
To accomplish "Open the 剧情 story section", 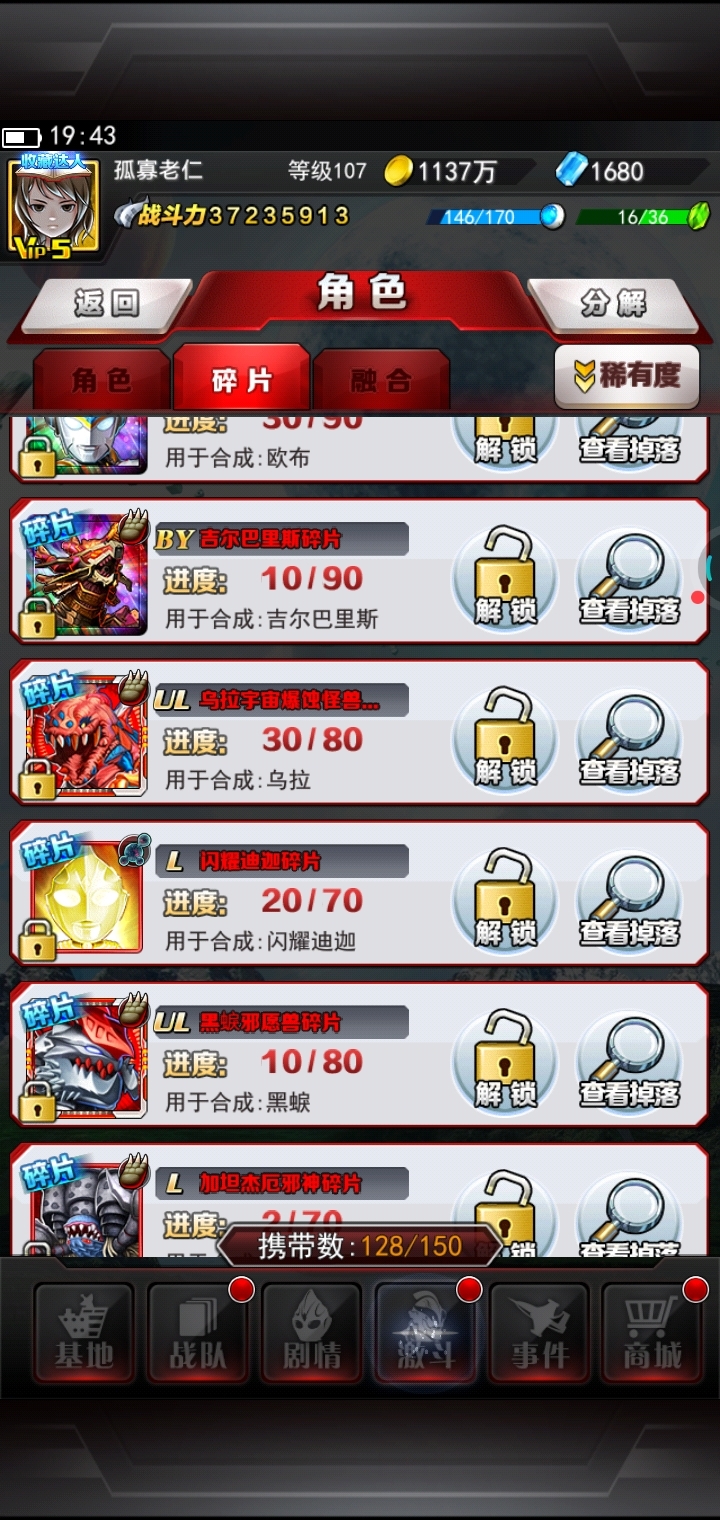I will (312, 1333).
